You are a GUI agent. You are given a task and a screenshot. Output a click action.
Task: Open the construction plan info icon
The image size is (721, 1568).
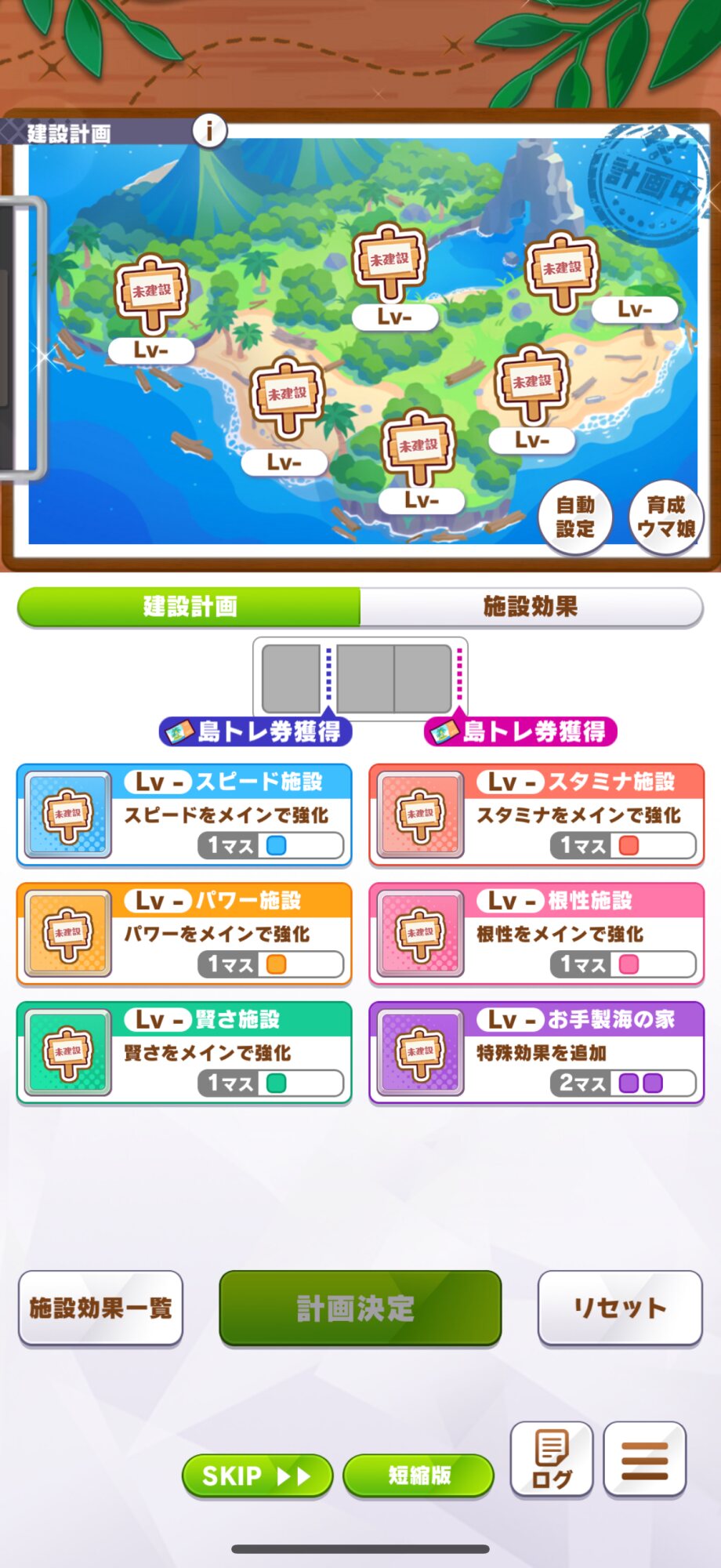209,130
